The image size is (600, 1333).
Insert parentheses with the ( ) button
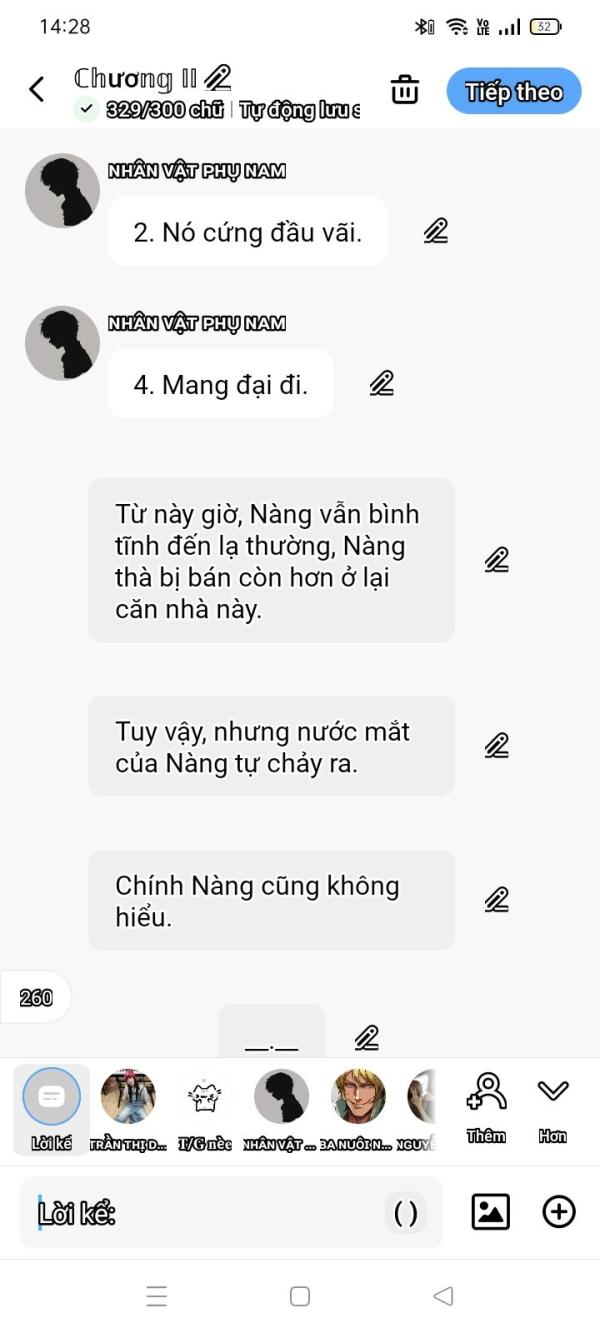(x=406, y=1213)
